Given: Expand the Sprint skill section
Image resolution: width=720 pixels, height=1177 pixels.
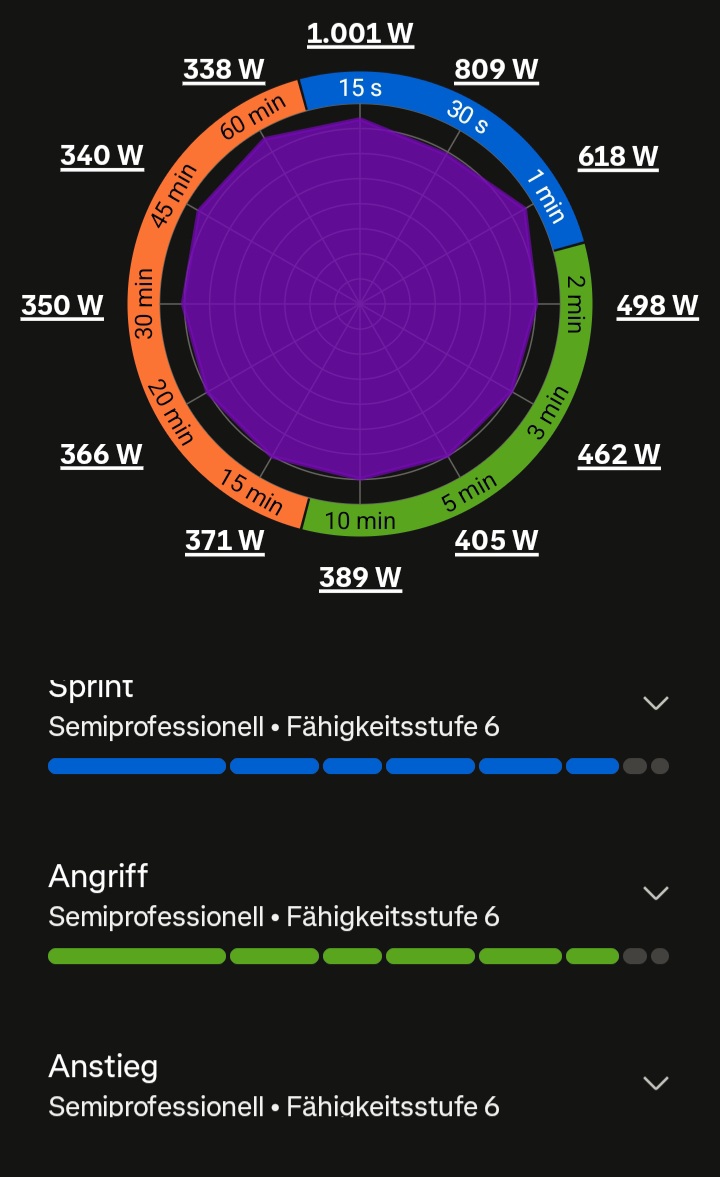Looking at the screenshot, I should click(655, 703).
